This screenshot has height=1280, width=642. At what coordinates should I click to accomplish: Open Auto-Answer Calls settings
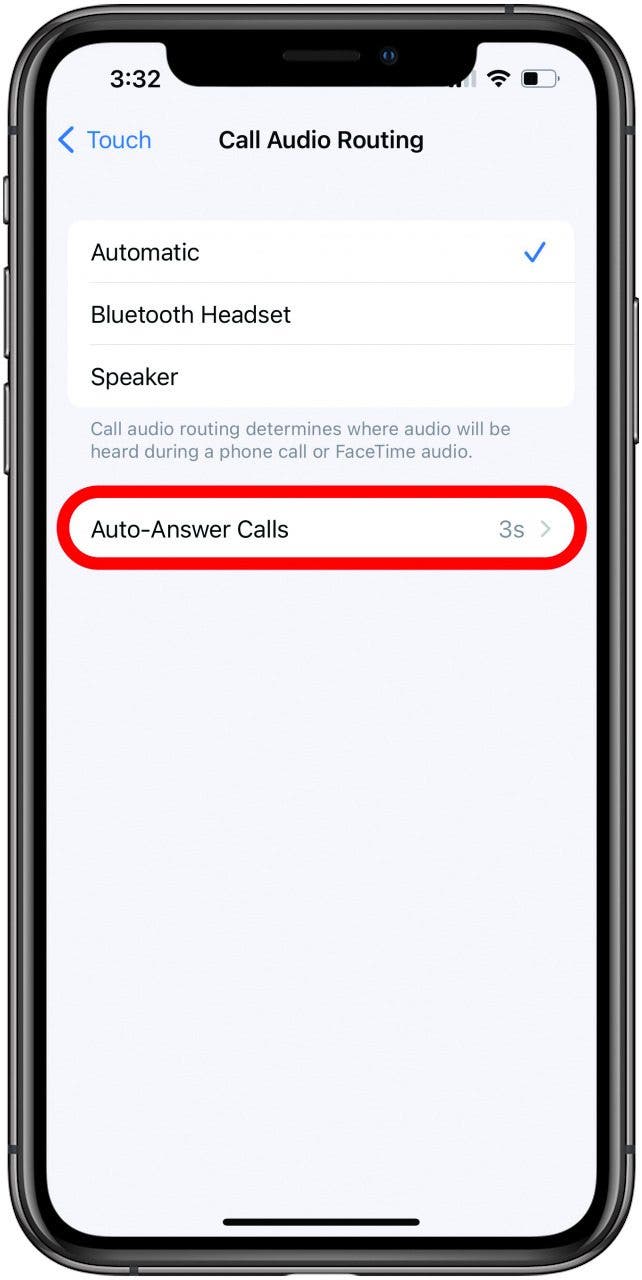point(320,529)
